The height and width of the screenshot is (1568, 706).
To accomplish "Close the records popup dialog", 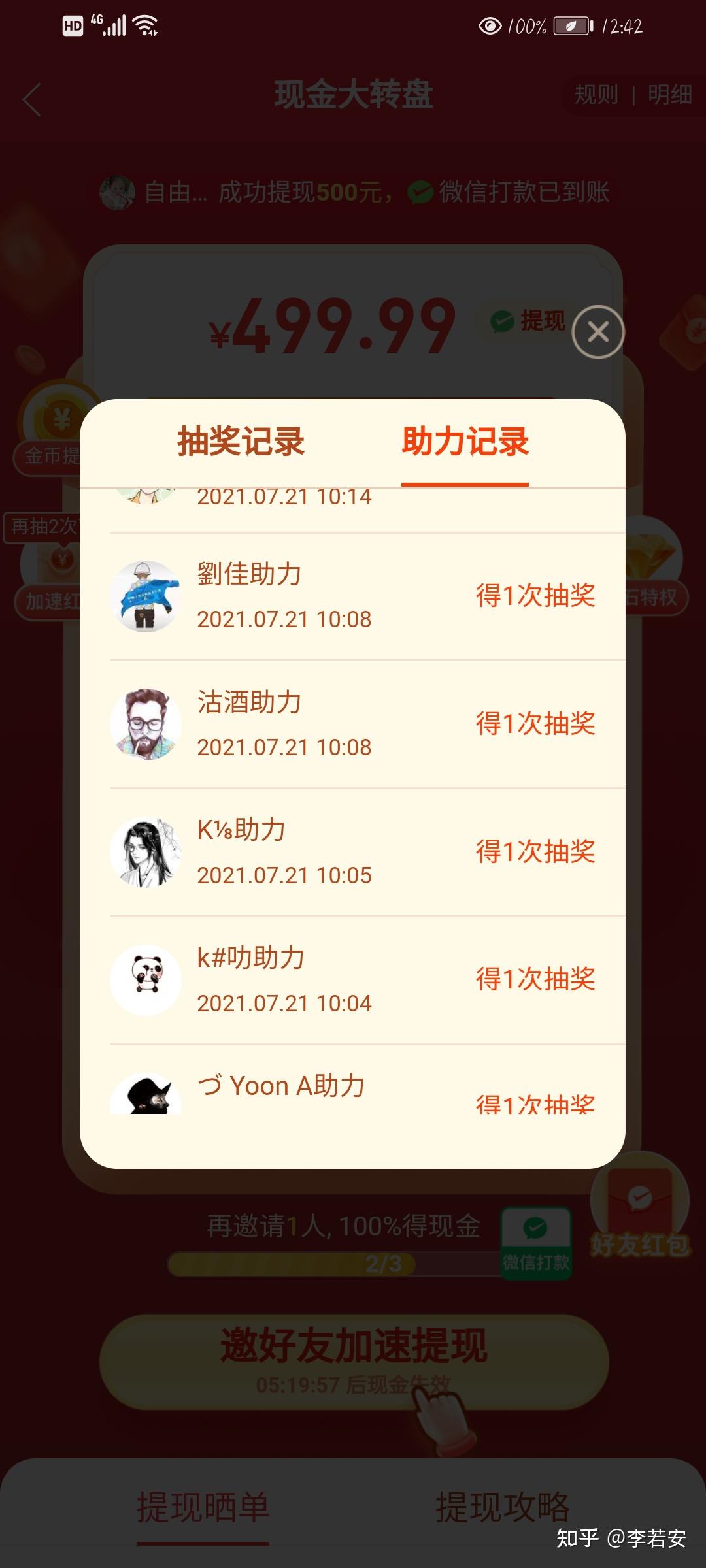I will pos(598,332).
